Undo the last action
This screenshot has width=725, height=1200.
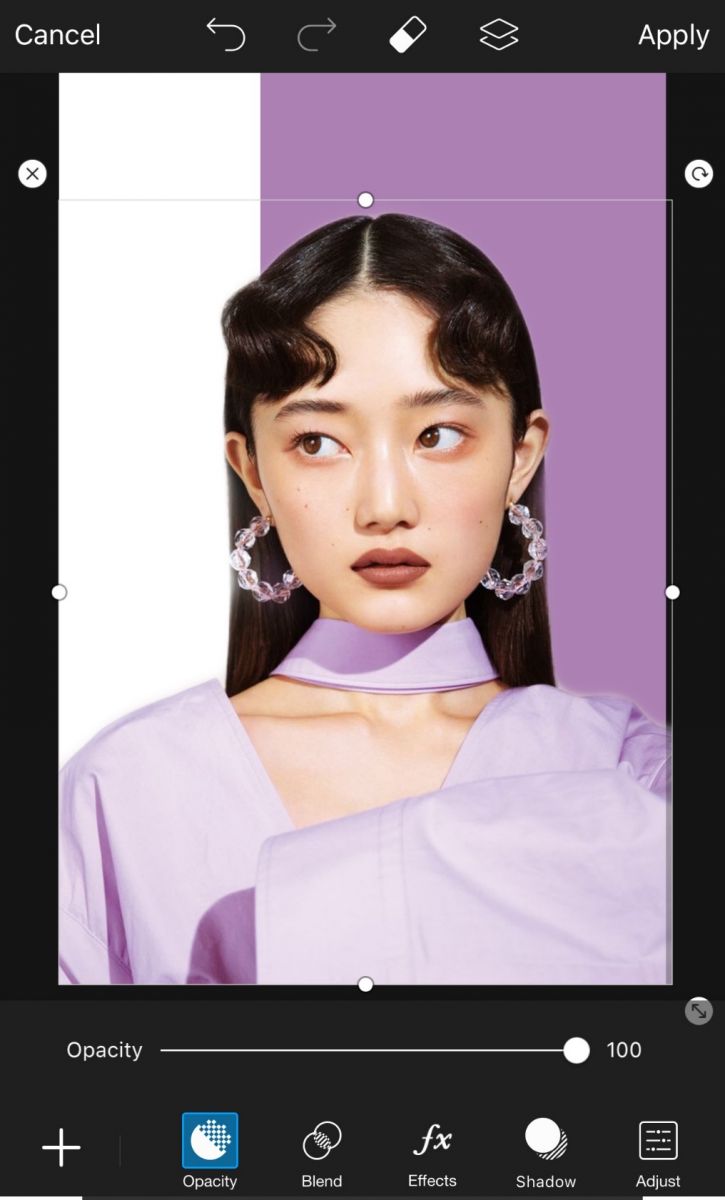(226, 34)
